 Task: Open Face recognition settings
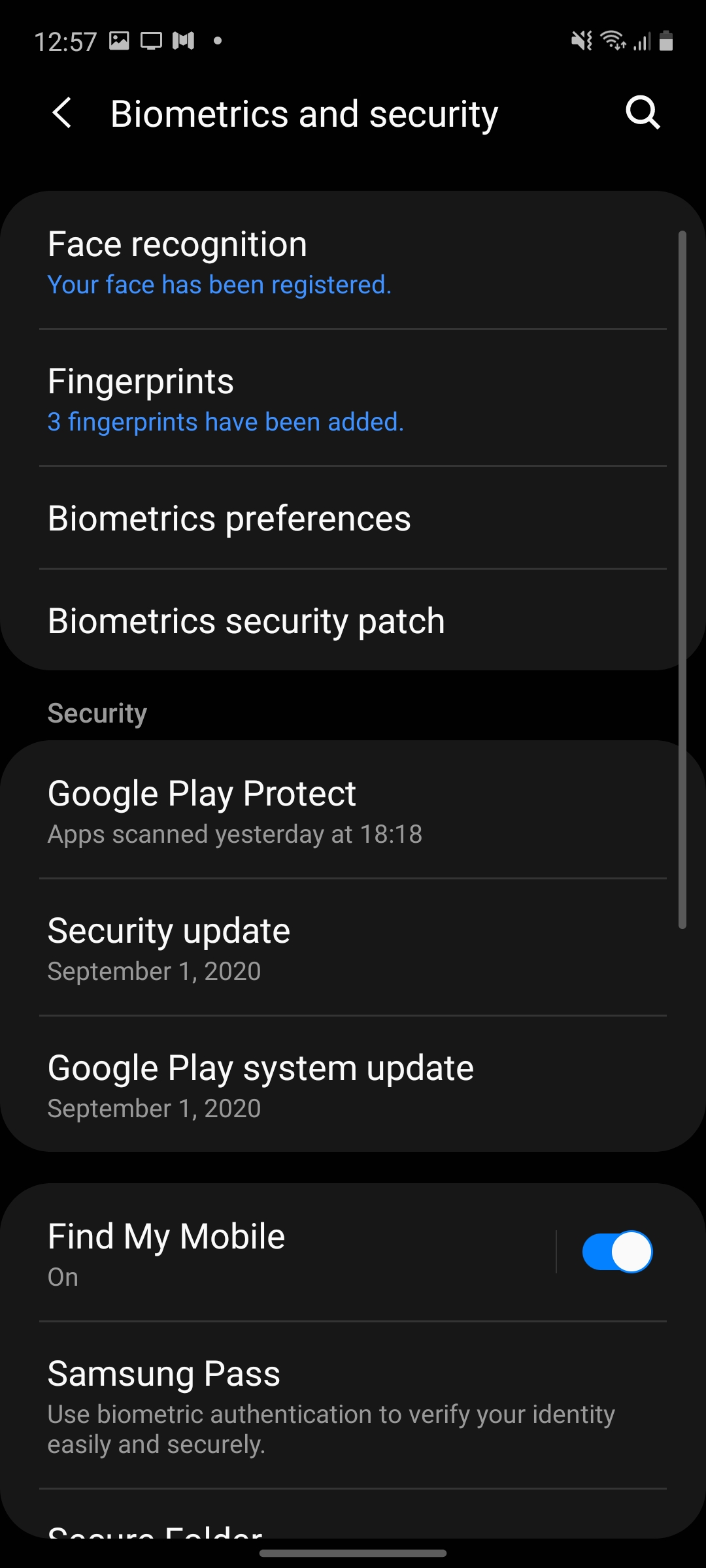click(353, 261)
